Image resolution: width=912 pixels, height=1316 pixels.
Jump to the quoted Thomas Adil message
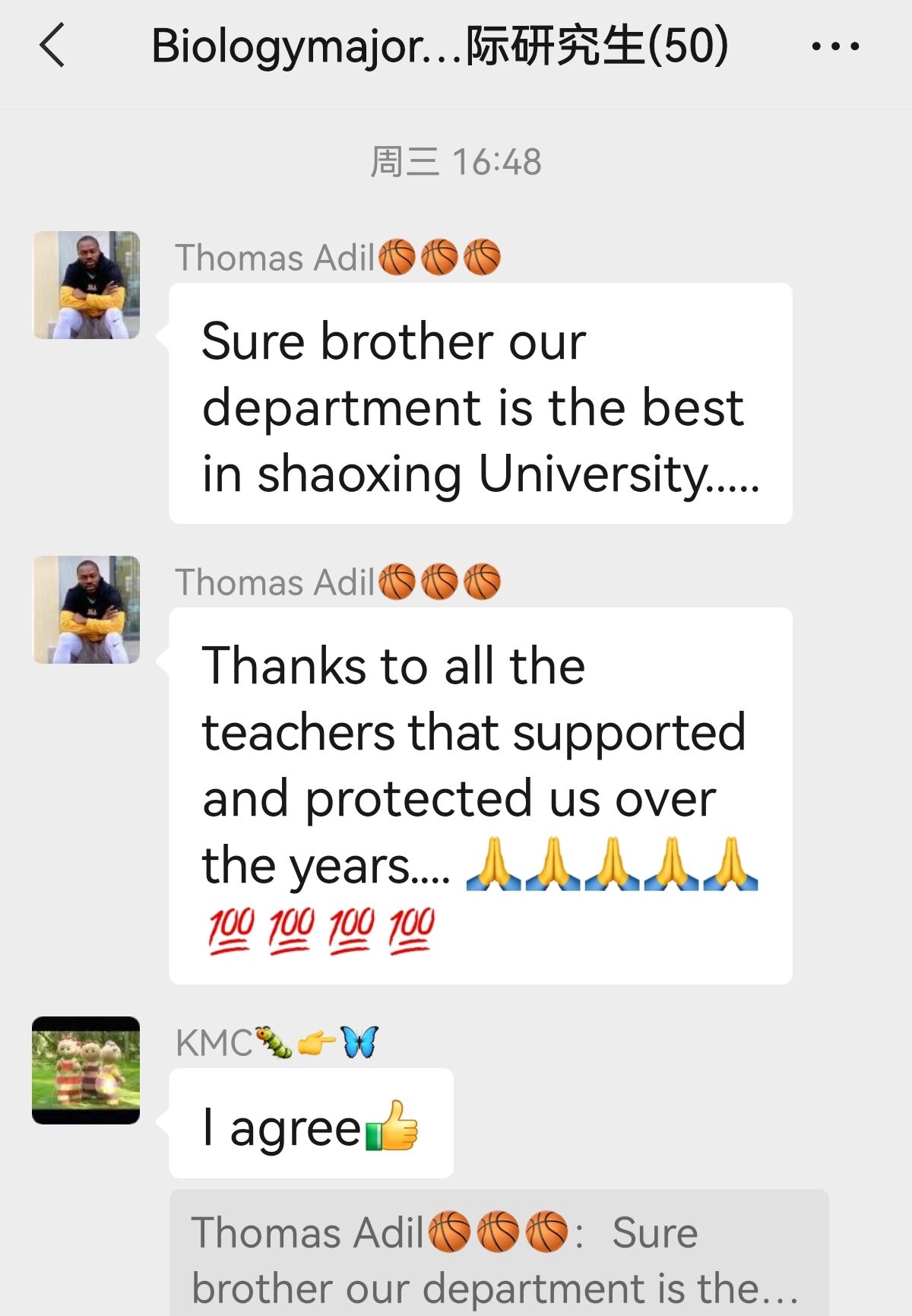498,1256
